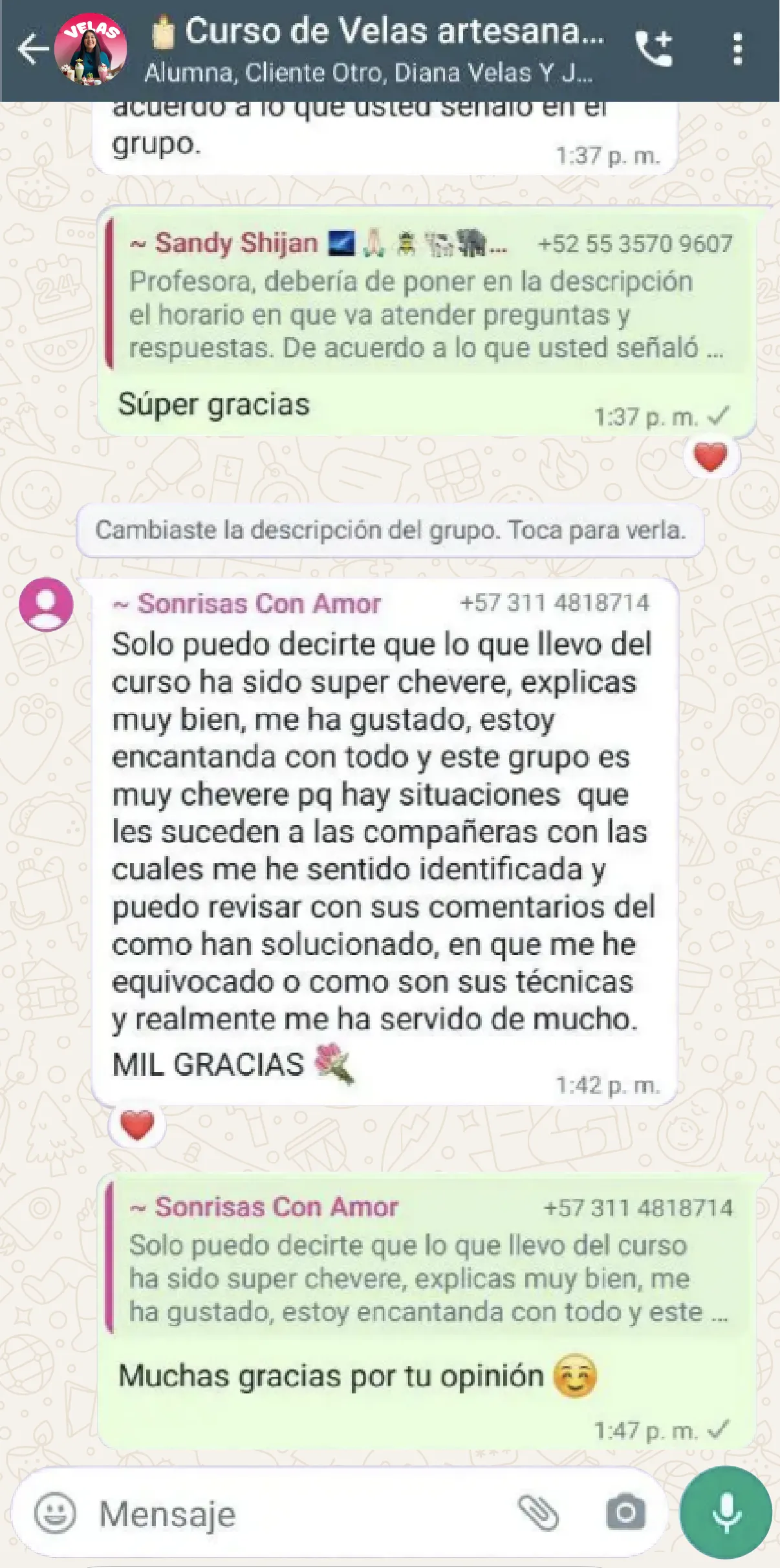Open Curso de Velas group info

coord(375,50)
